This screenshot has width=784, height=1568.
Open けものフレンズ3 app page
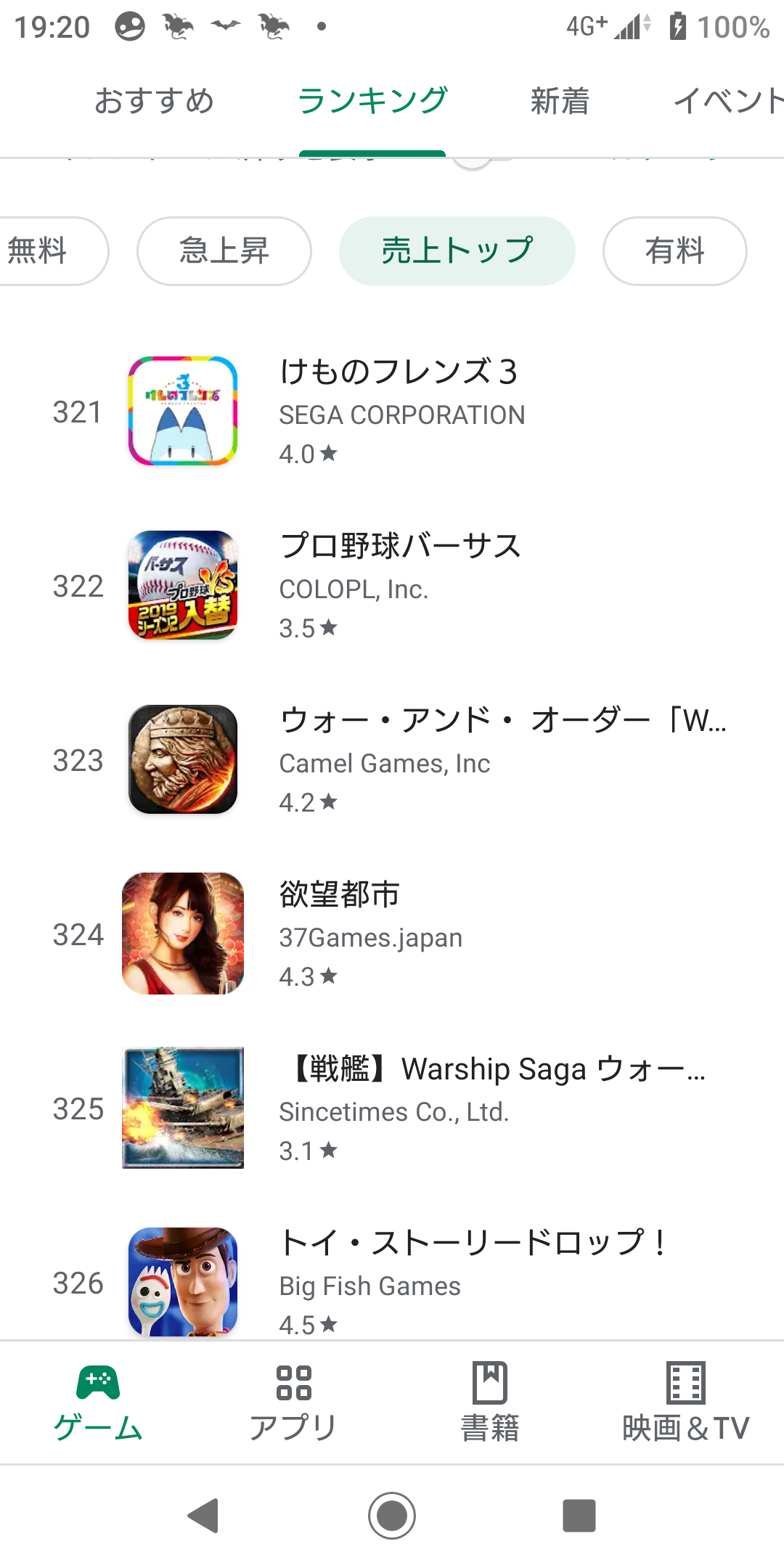point(392,411)
